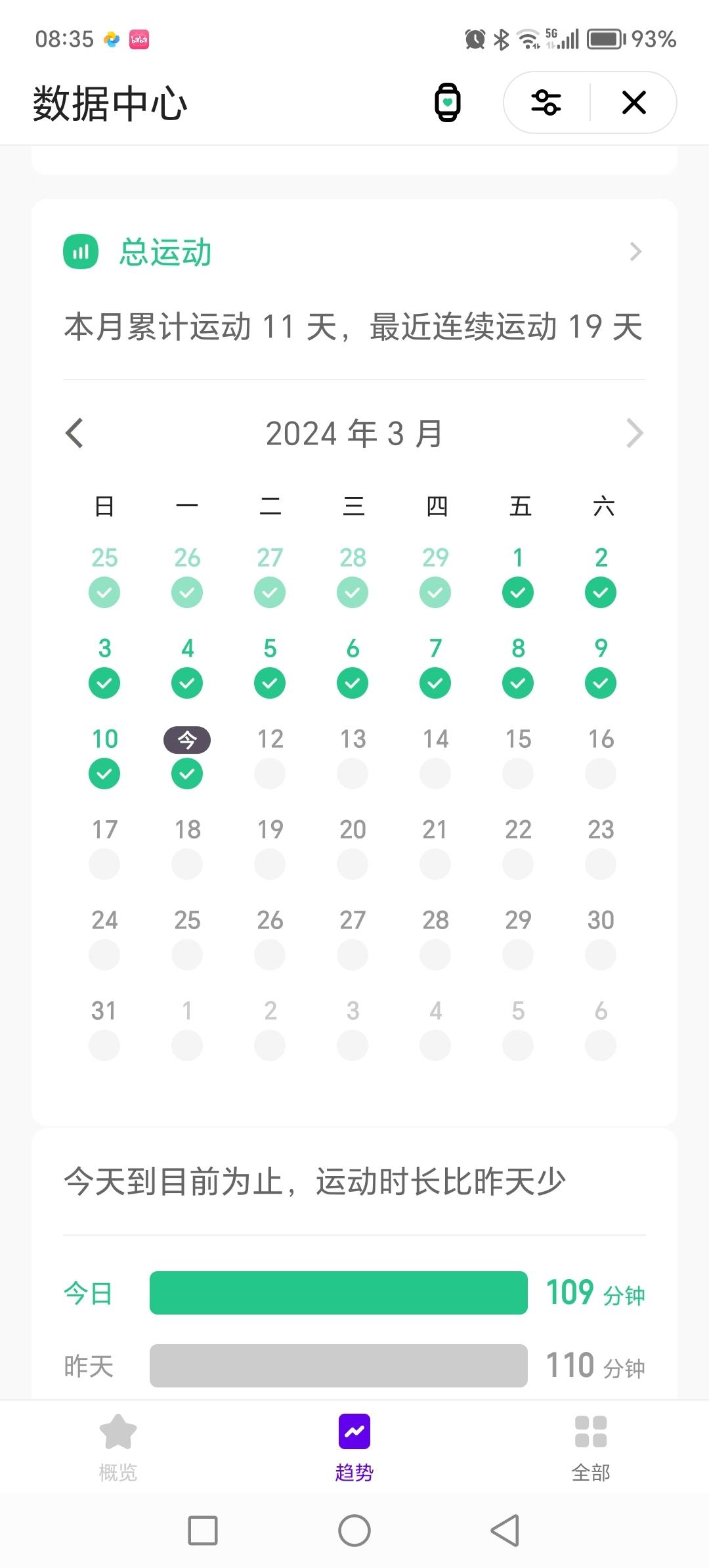Select March 9 on the calendar
Screen dimensions: 709x1568
click(x=601, y=666)
